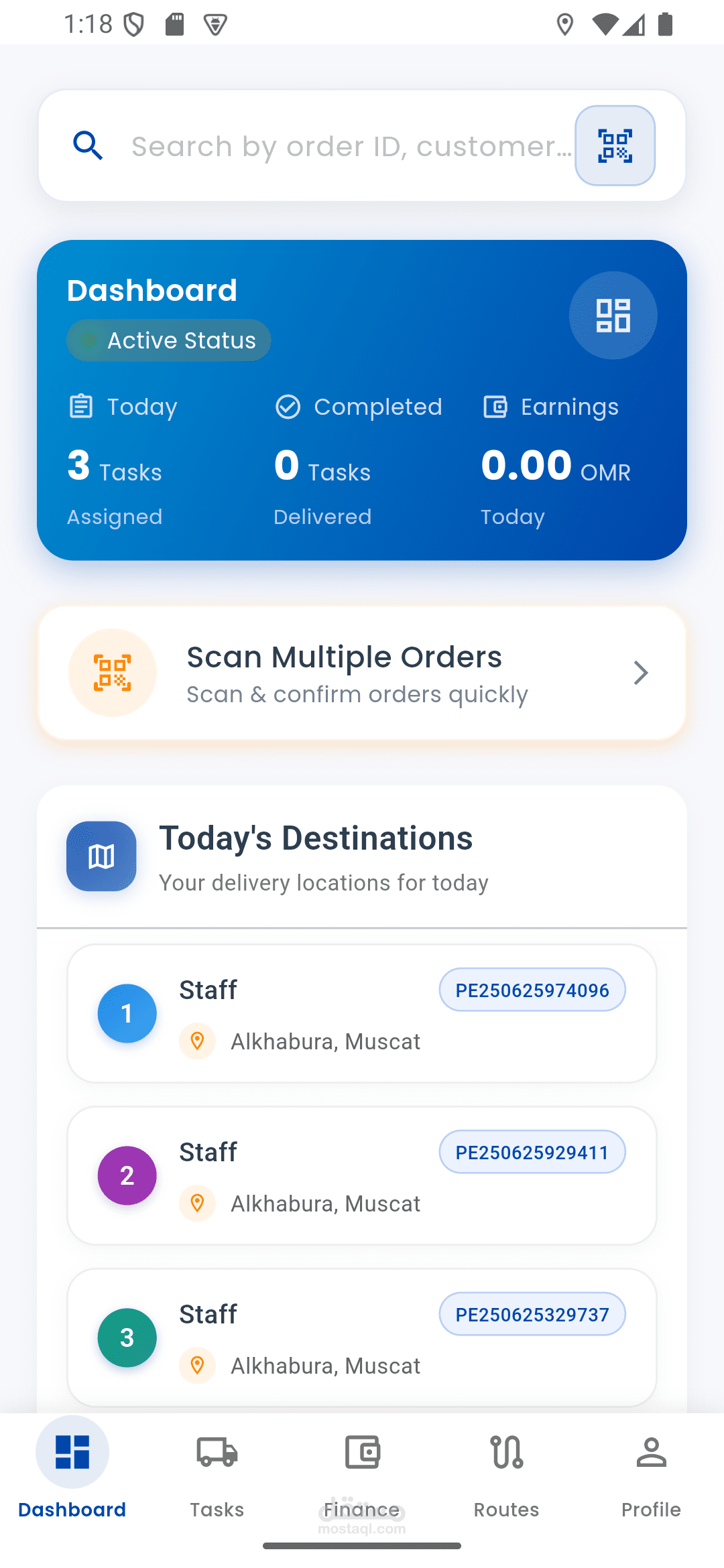Image resolution: width=724 pixels, height=1568 pixels.
Task: Open destination with order PE250625974096
Action: click(x=362, y=1013)
